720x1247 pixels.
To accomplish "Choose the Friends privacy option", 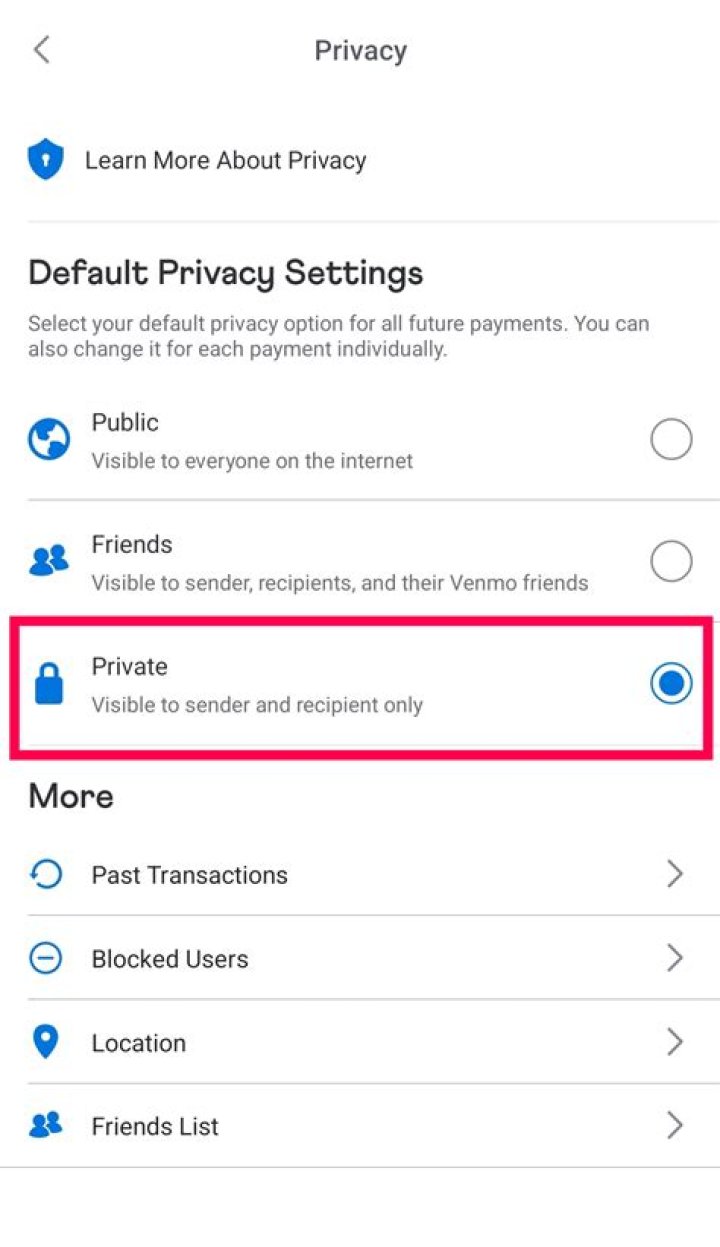I will coord(360,561).
